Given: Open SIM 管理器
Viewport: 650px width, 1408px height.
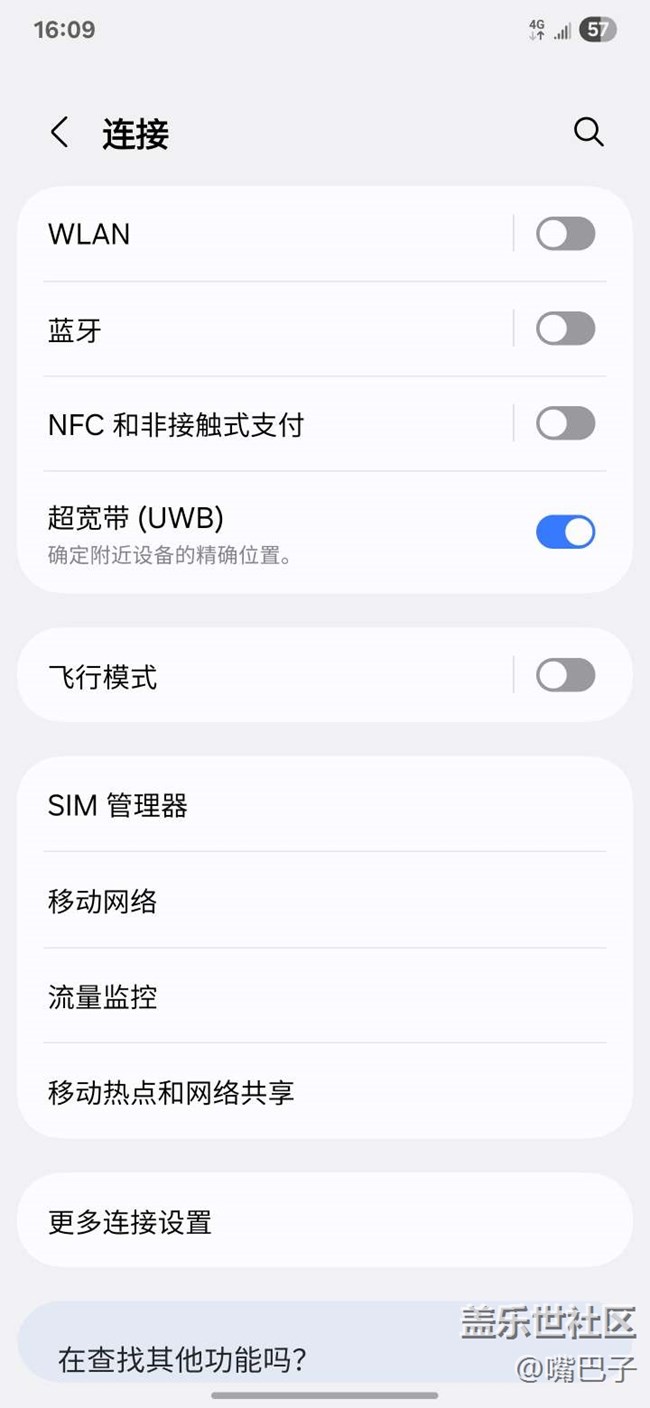Looking at the screenshot, I should tap(325, 805).
